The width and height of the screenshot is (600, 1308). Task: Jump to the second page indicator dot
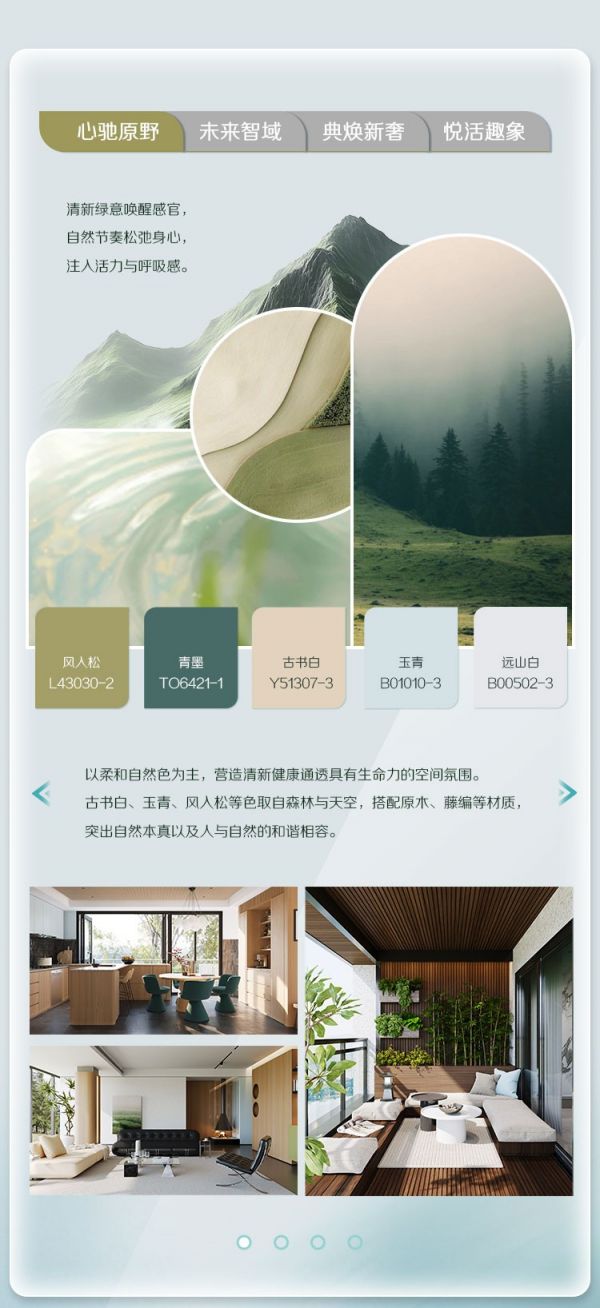tap(281, 1242)
